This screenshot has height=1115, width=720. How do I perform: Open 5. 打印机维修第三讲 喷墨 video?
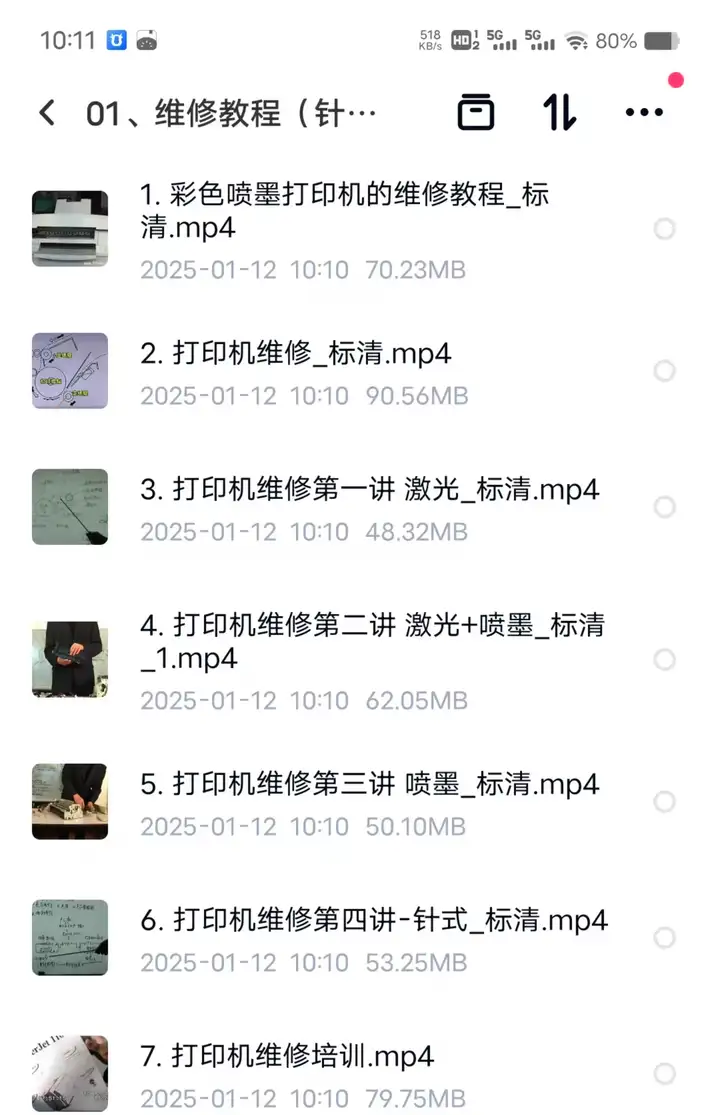(370, 785)
